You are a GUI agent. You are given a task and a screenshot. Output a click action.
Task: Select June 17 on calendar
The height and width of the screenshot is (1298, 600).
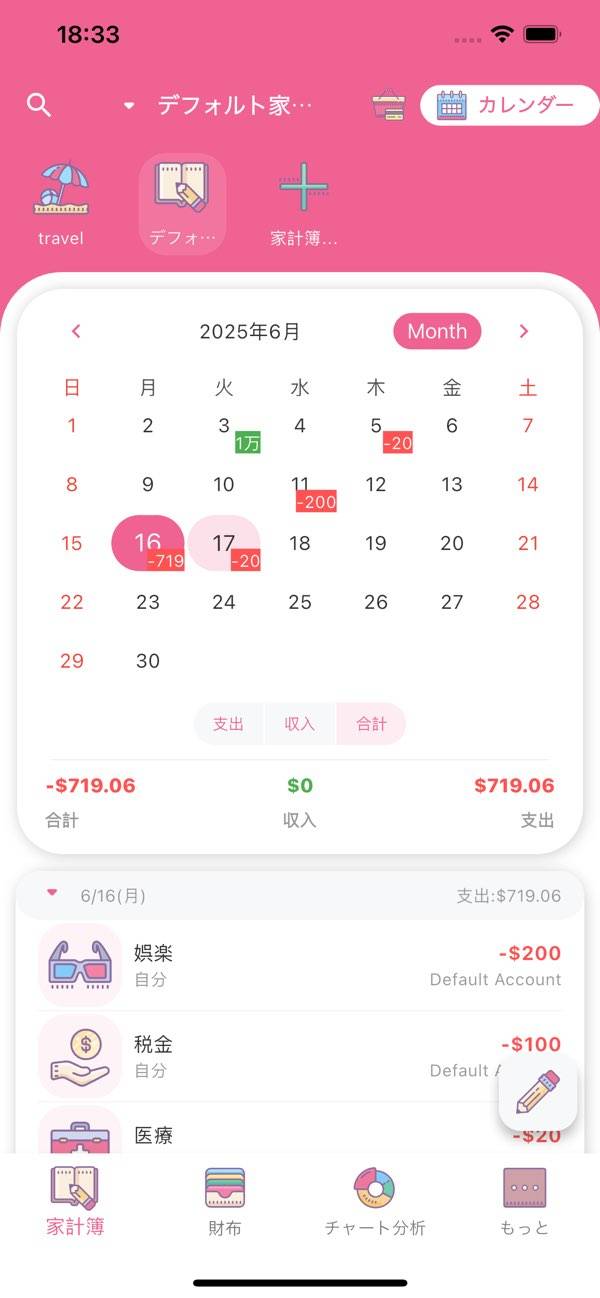[x=225, y=545]
